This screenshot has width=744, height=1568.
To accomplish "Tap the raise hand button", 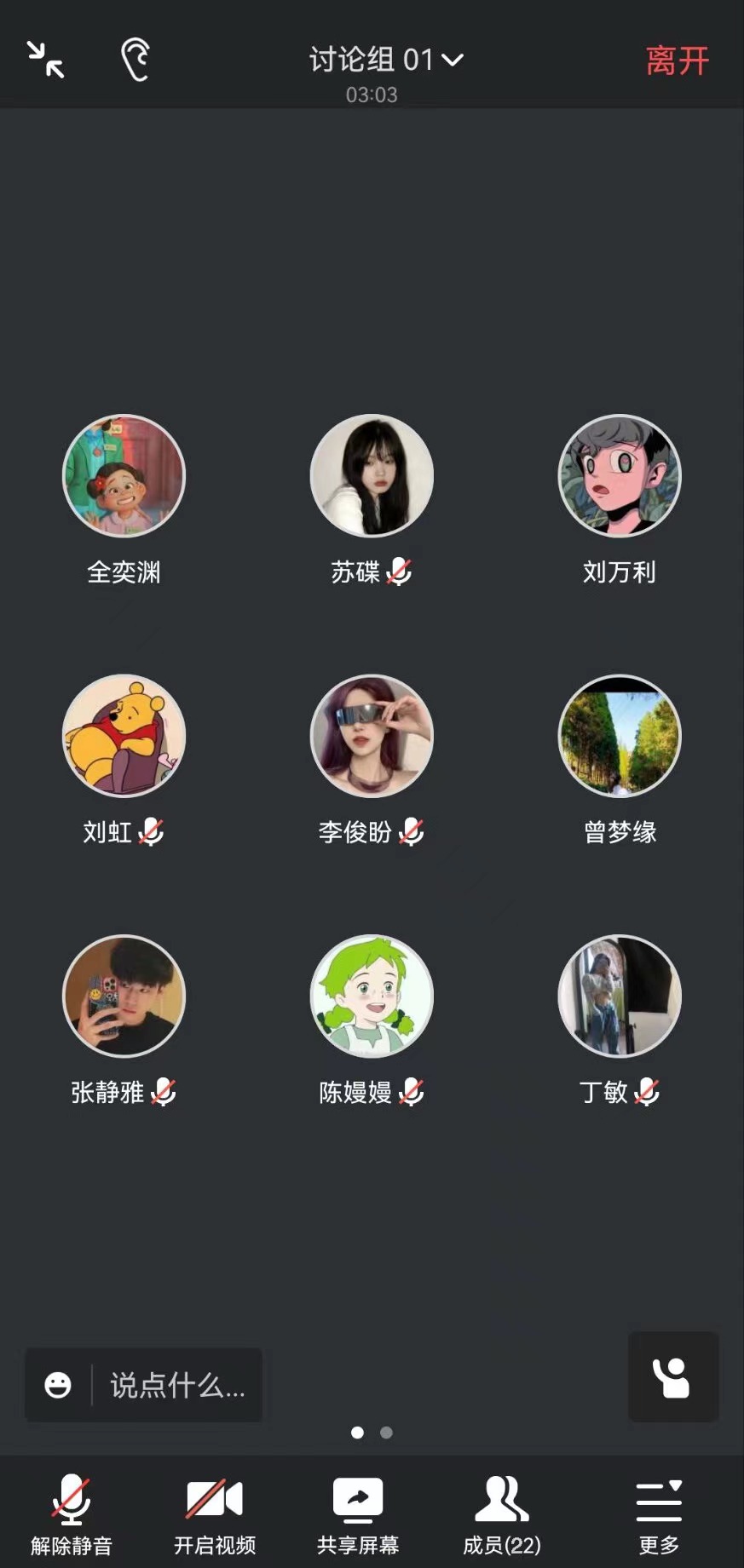I will pos(673,1377).
